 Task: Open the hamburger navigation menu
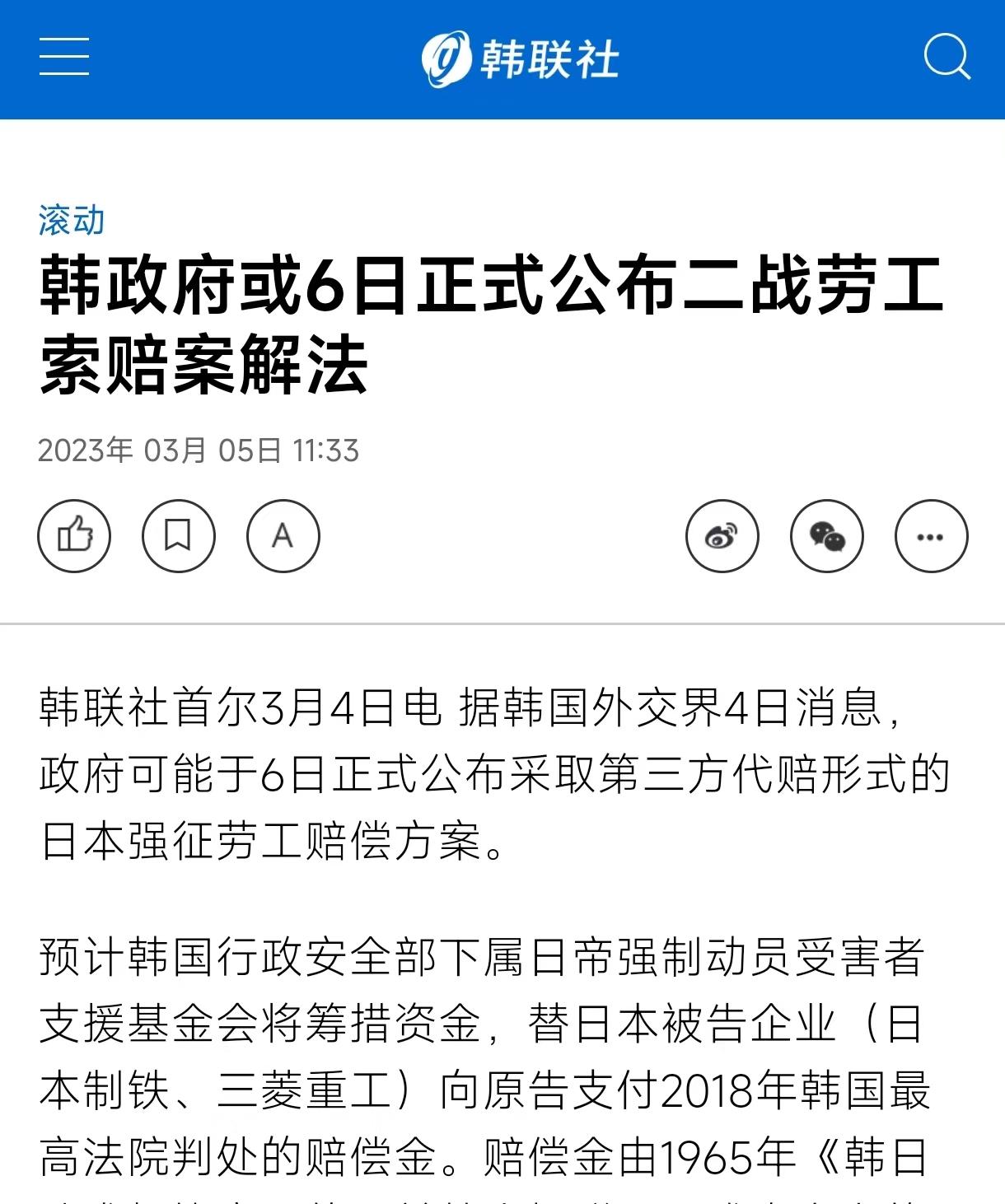coord(63,58)
